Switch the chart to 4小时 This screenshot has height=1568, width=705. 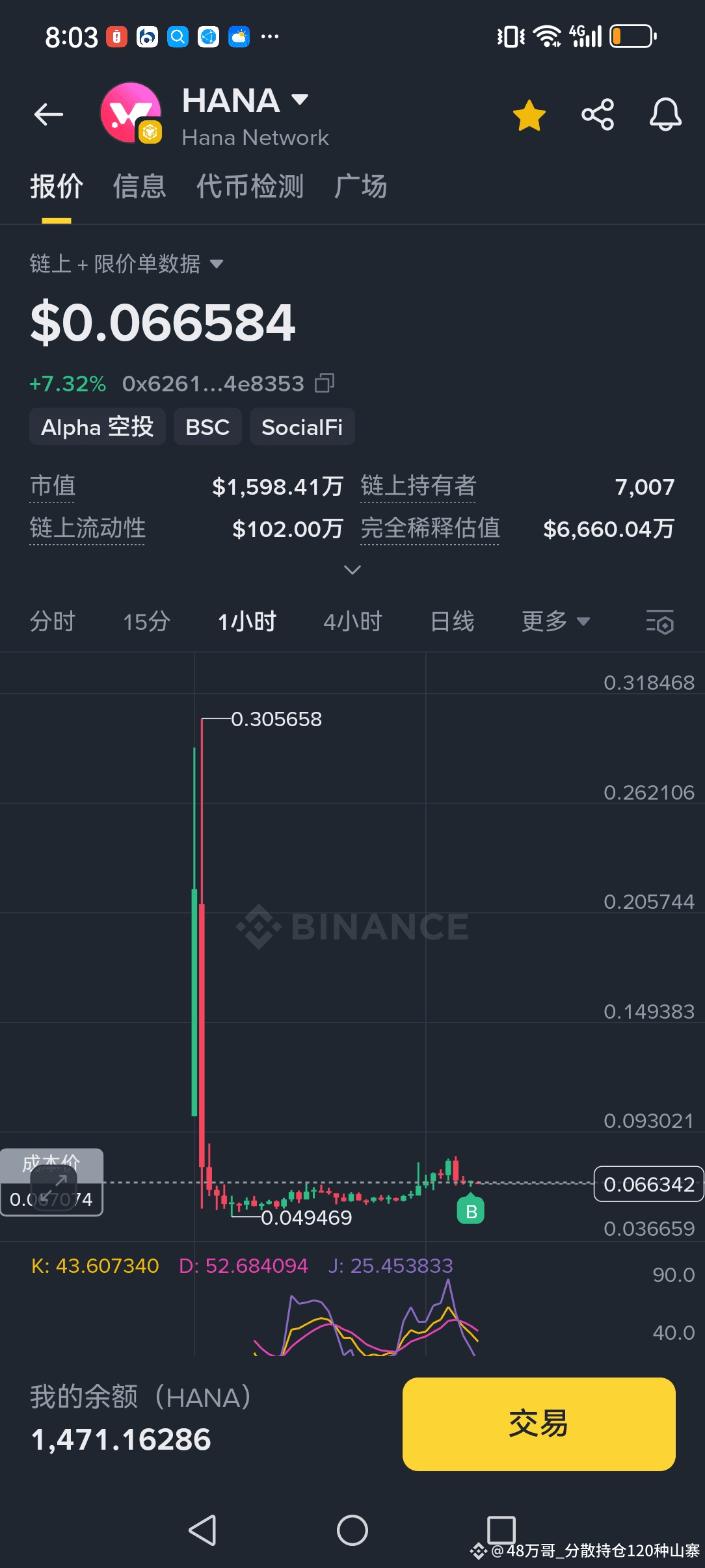(352, 621)
